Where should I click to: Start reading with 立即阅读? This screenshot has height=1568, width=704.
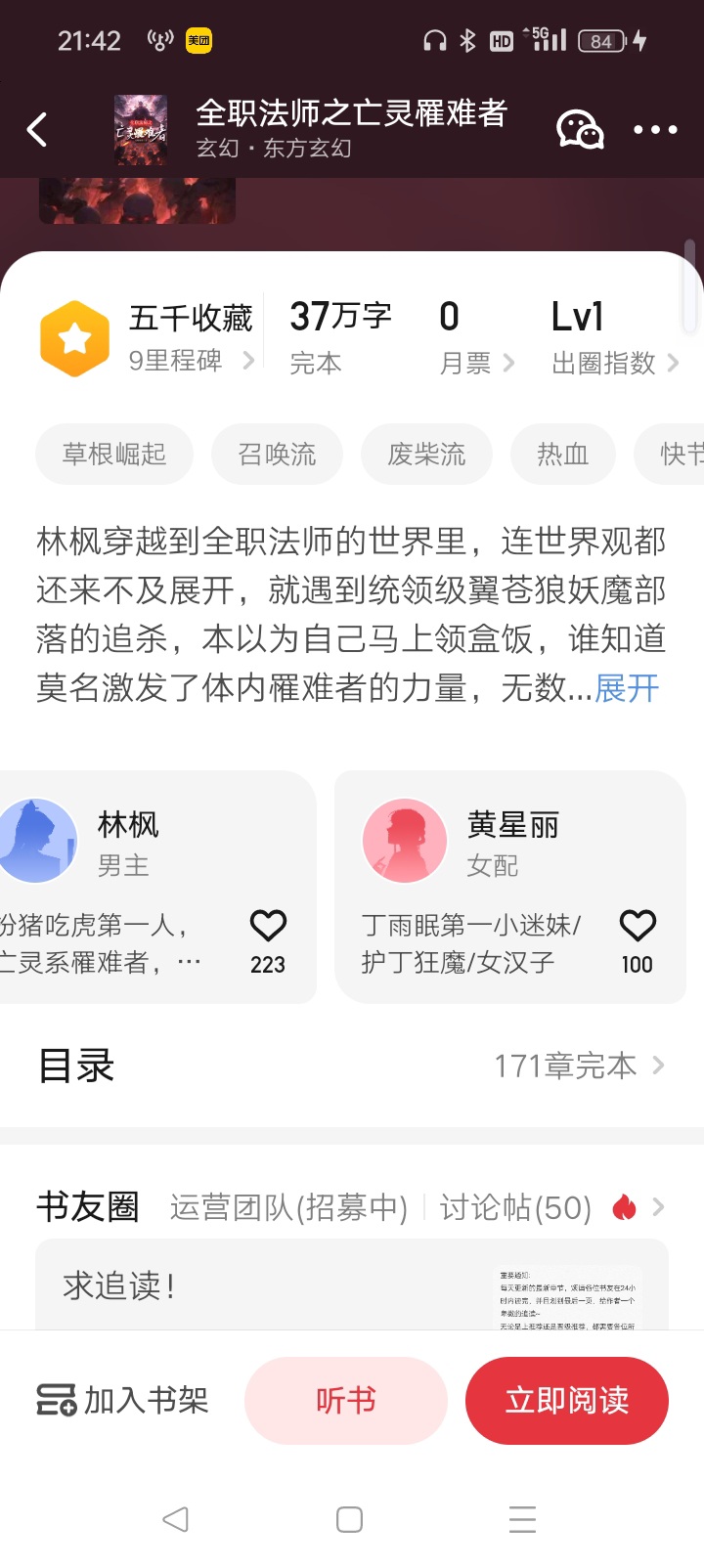point(567,1400)
